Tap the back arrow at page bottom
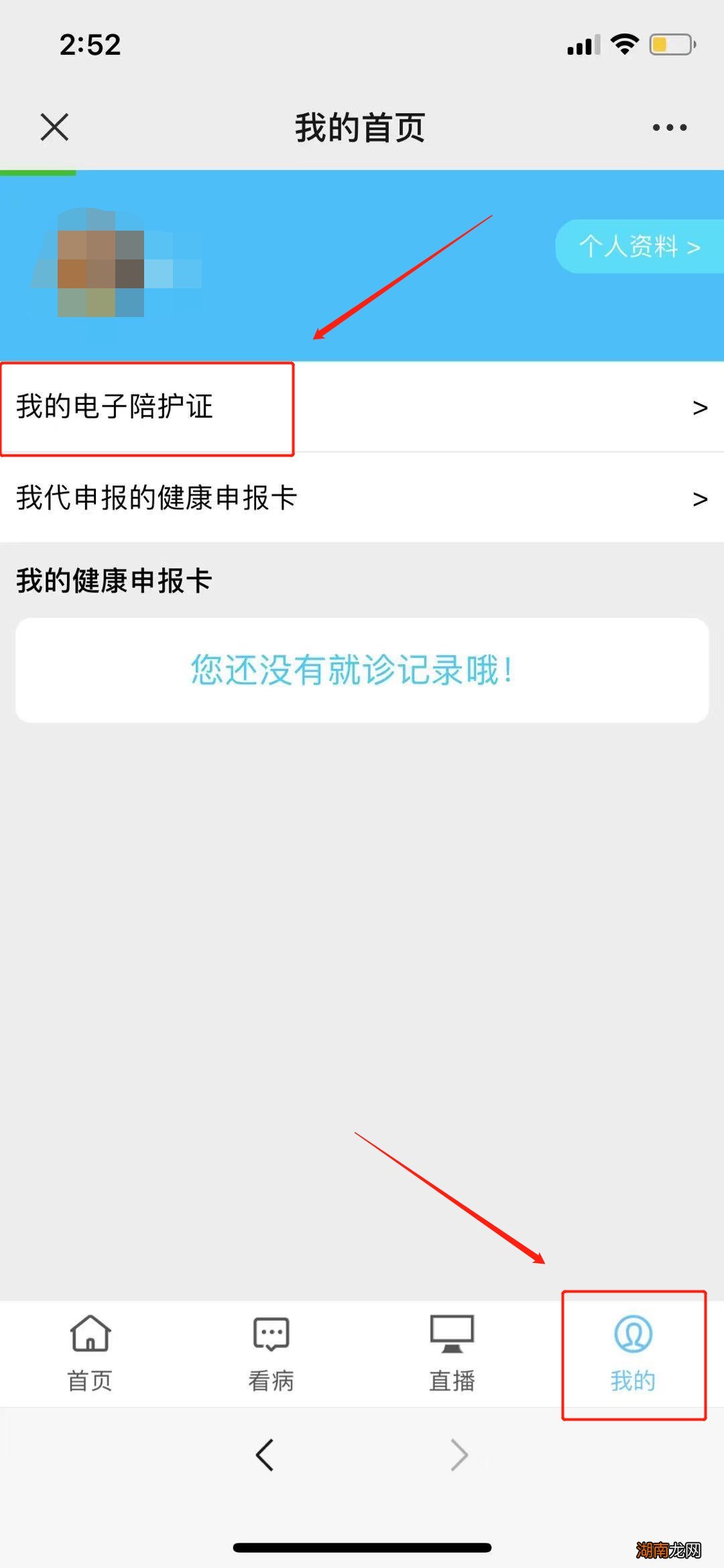724x1568 pixels. pyautogui.click(x=264, y=1455)
